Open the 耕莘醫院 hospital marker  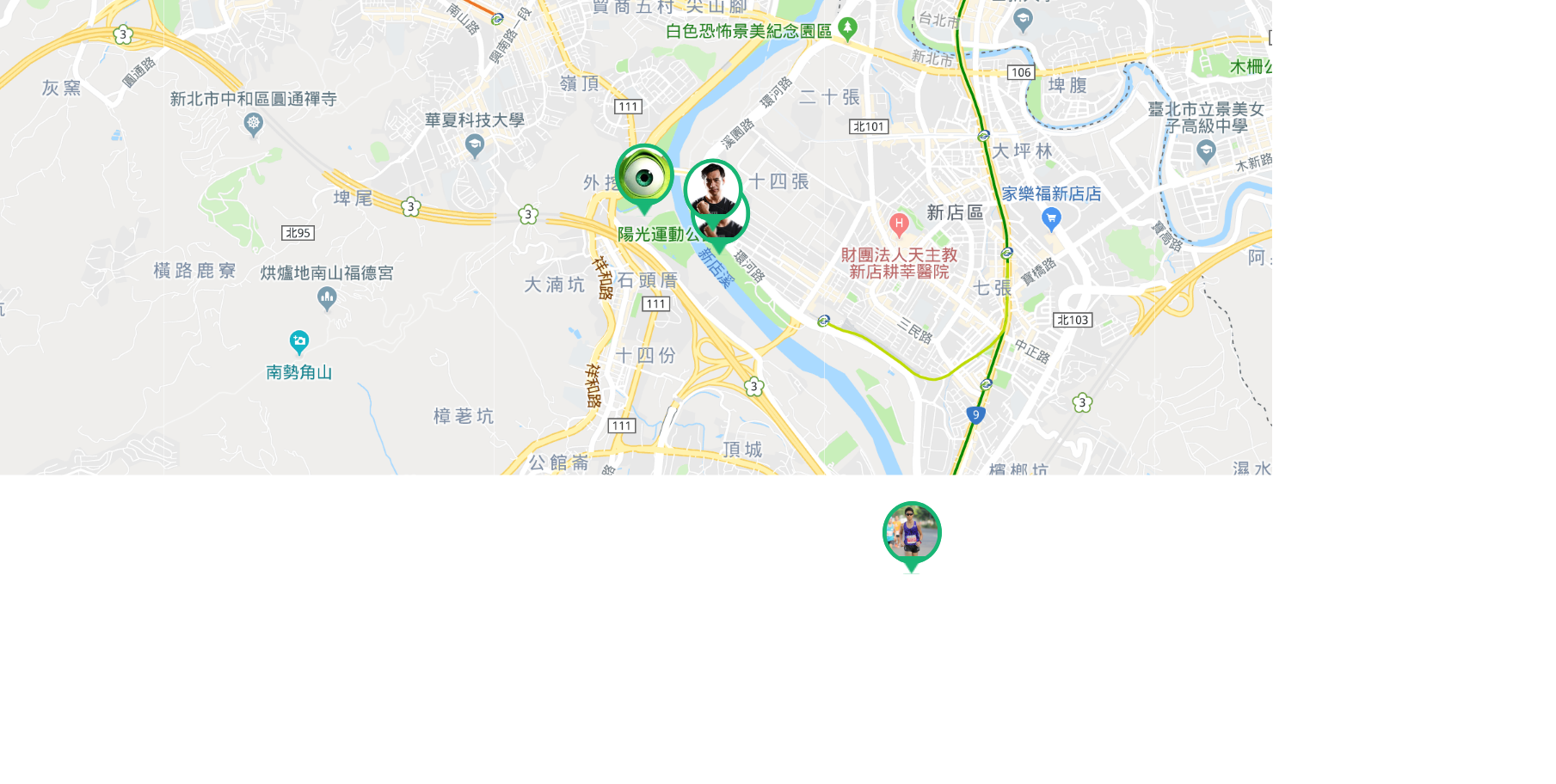pyautogui.click(x=899, y=225)
